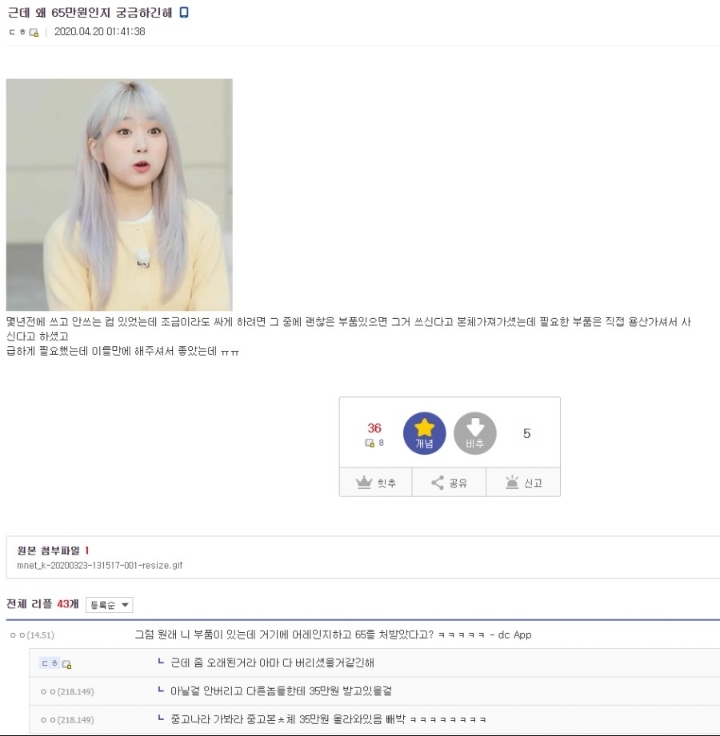Expand the 등록순 comment sort dropdown

tap(110, 605)
